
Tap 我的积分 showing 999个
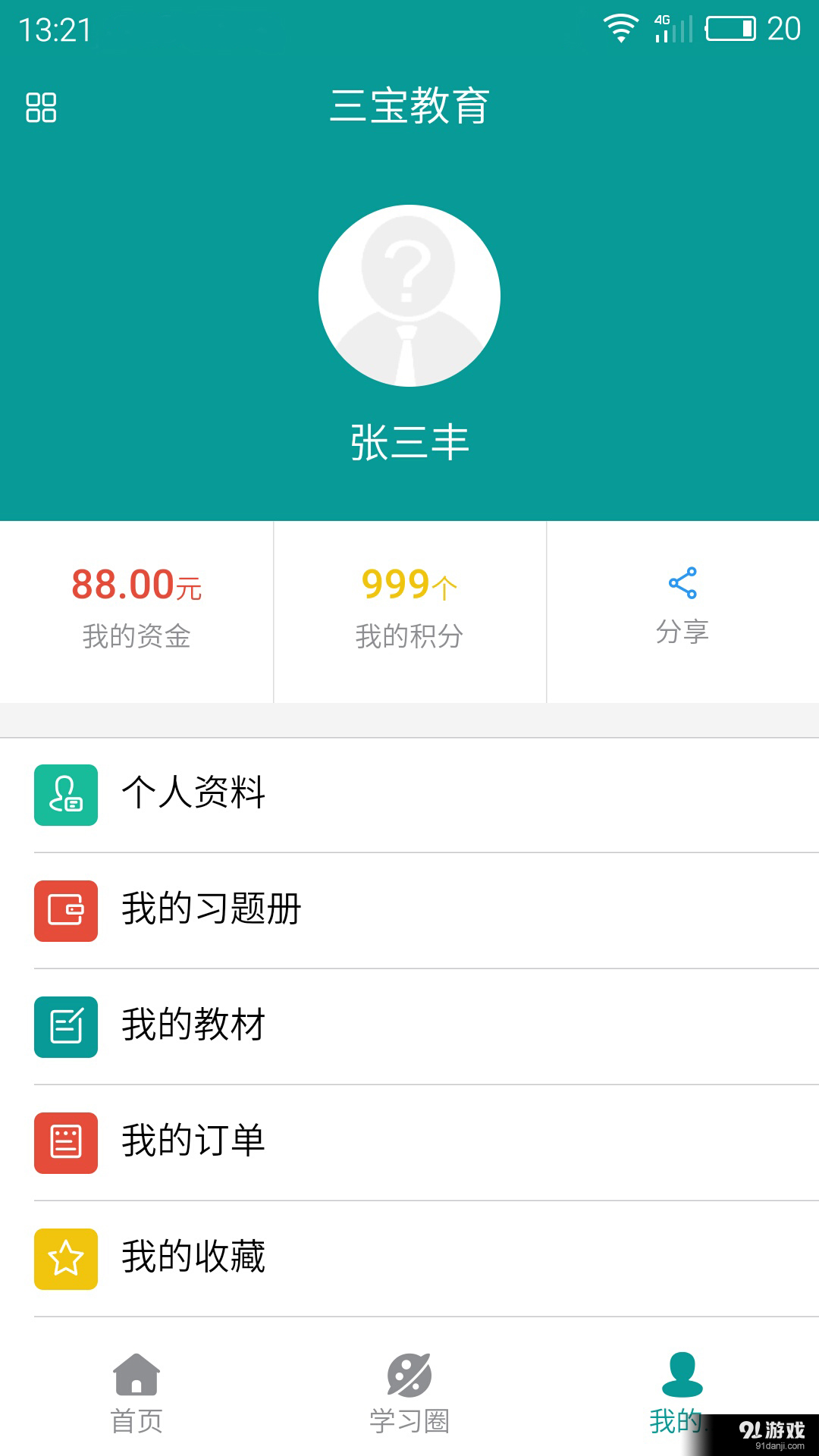[409, 607]
